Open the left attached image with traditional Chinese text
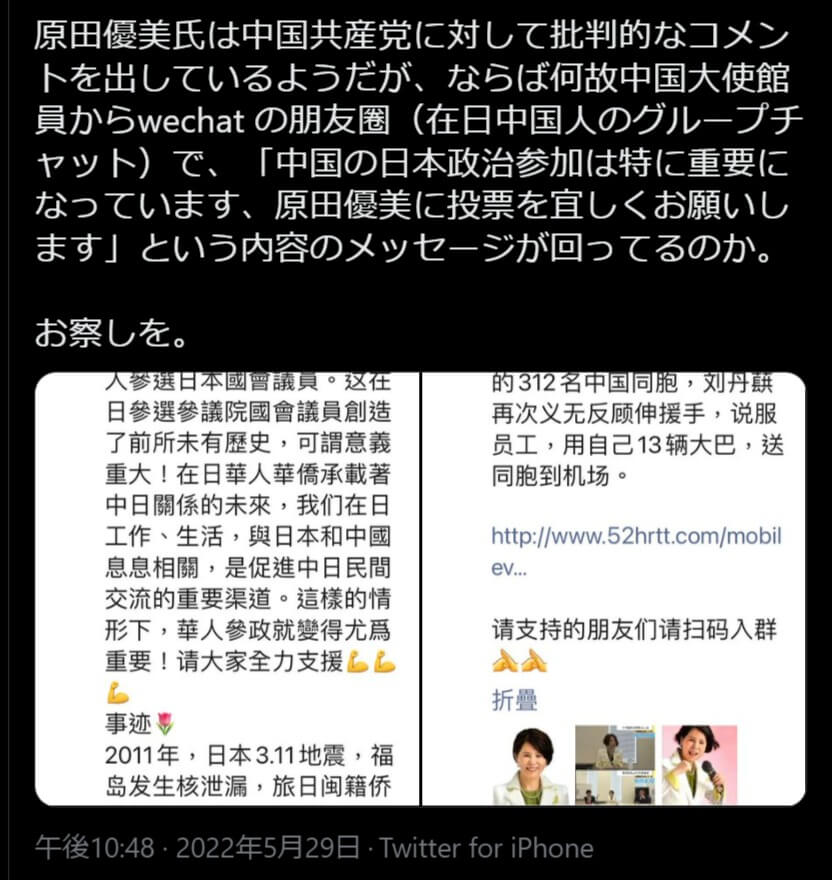This screenshot has height=880, width=832. [227, 588]
